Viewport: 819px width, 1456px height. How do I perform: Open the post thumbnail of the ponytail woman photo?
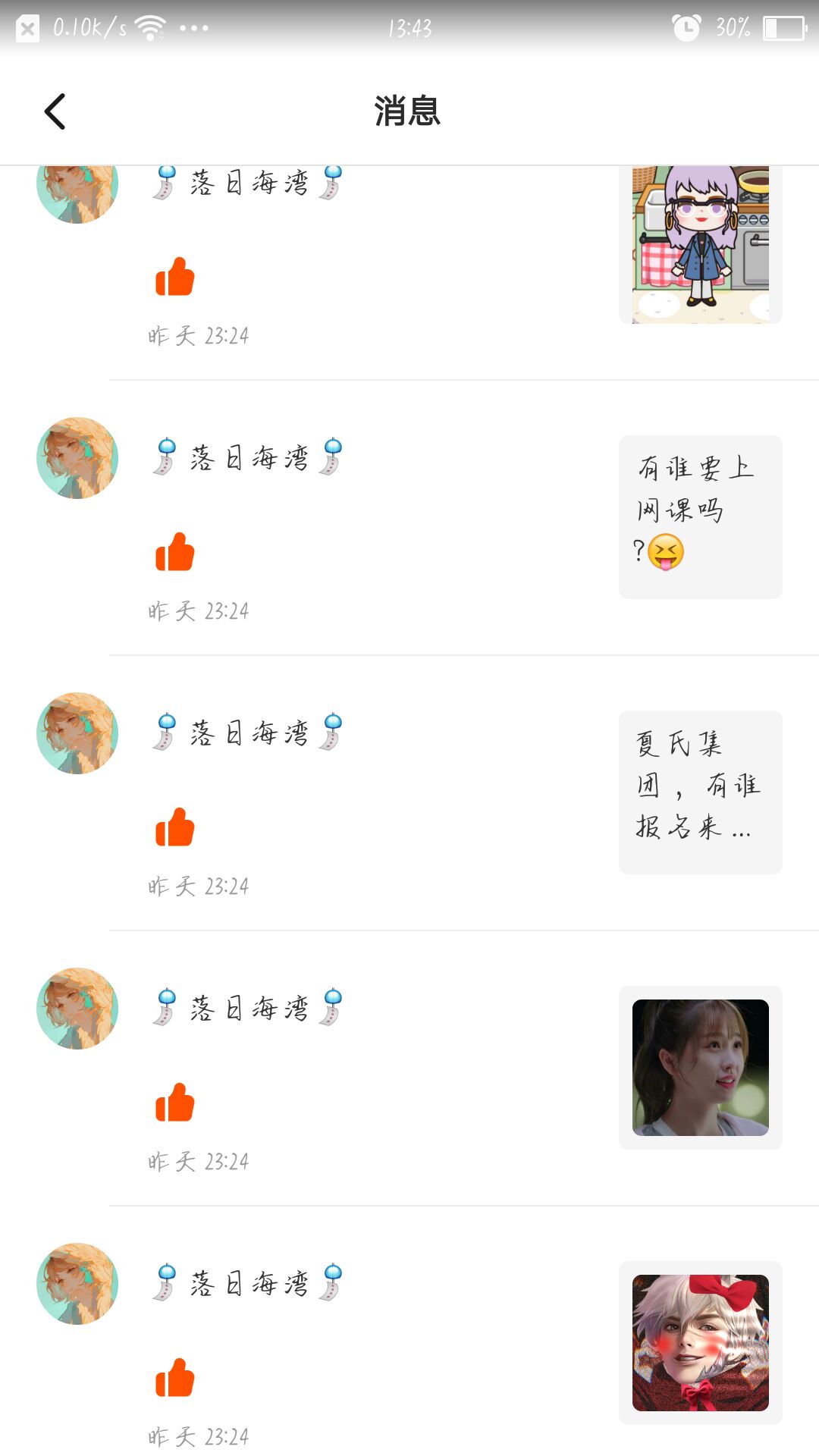(x=700, y=1067)
